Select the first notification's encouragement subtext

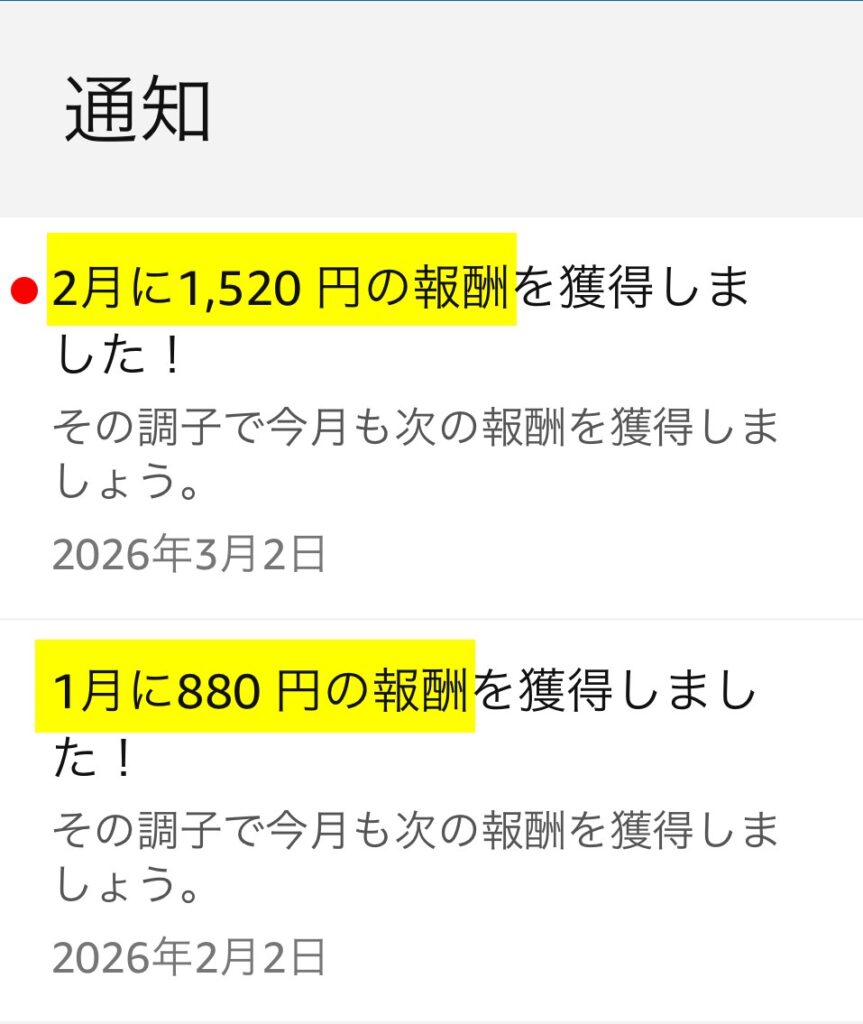(400, 455)
